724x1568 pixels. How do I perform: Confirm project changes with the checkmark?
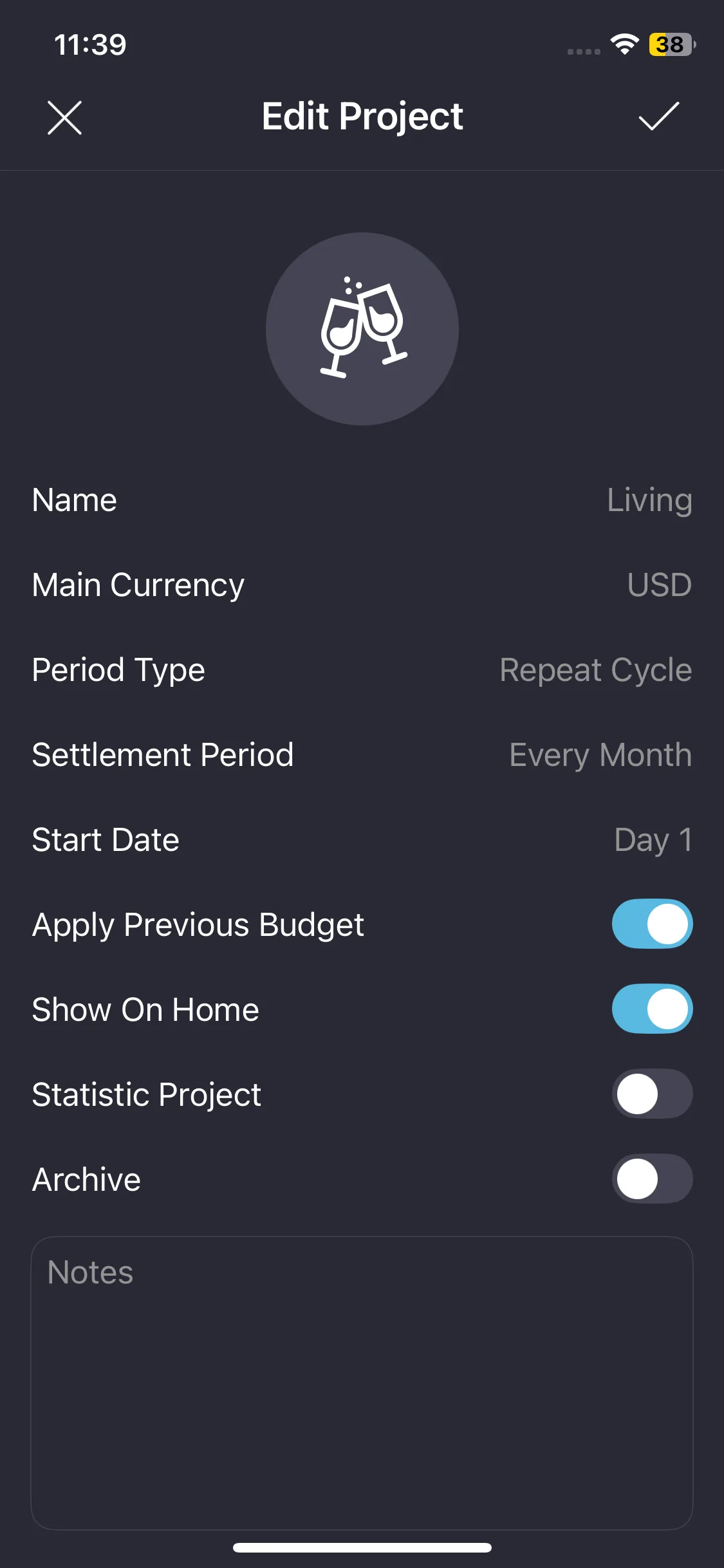[658, 117]
